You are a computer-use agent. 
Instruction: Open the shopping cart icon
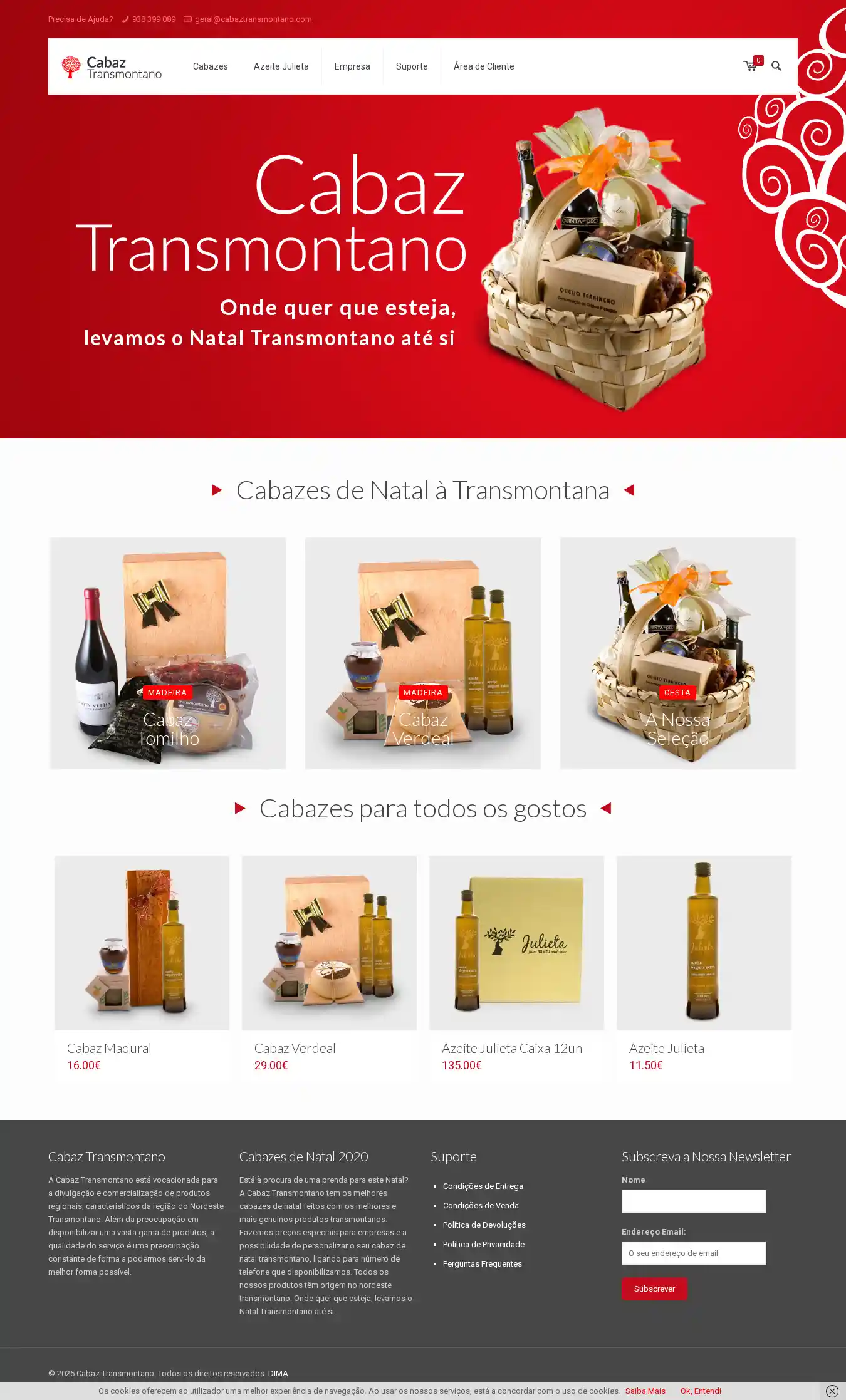(x=750, y=66)
